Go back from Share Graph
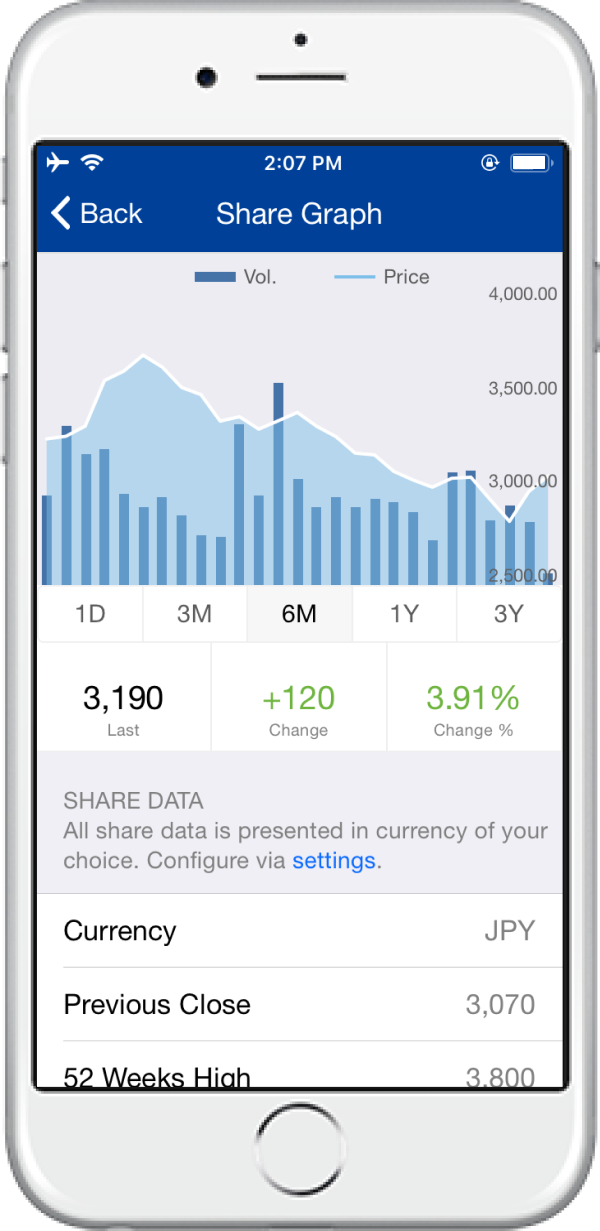The width and height of the screenshot is (600, 1231). 97,213
